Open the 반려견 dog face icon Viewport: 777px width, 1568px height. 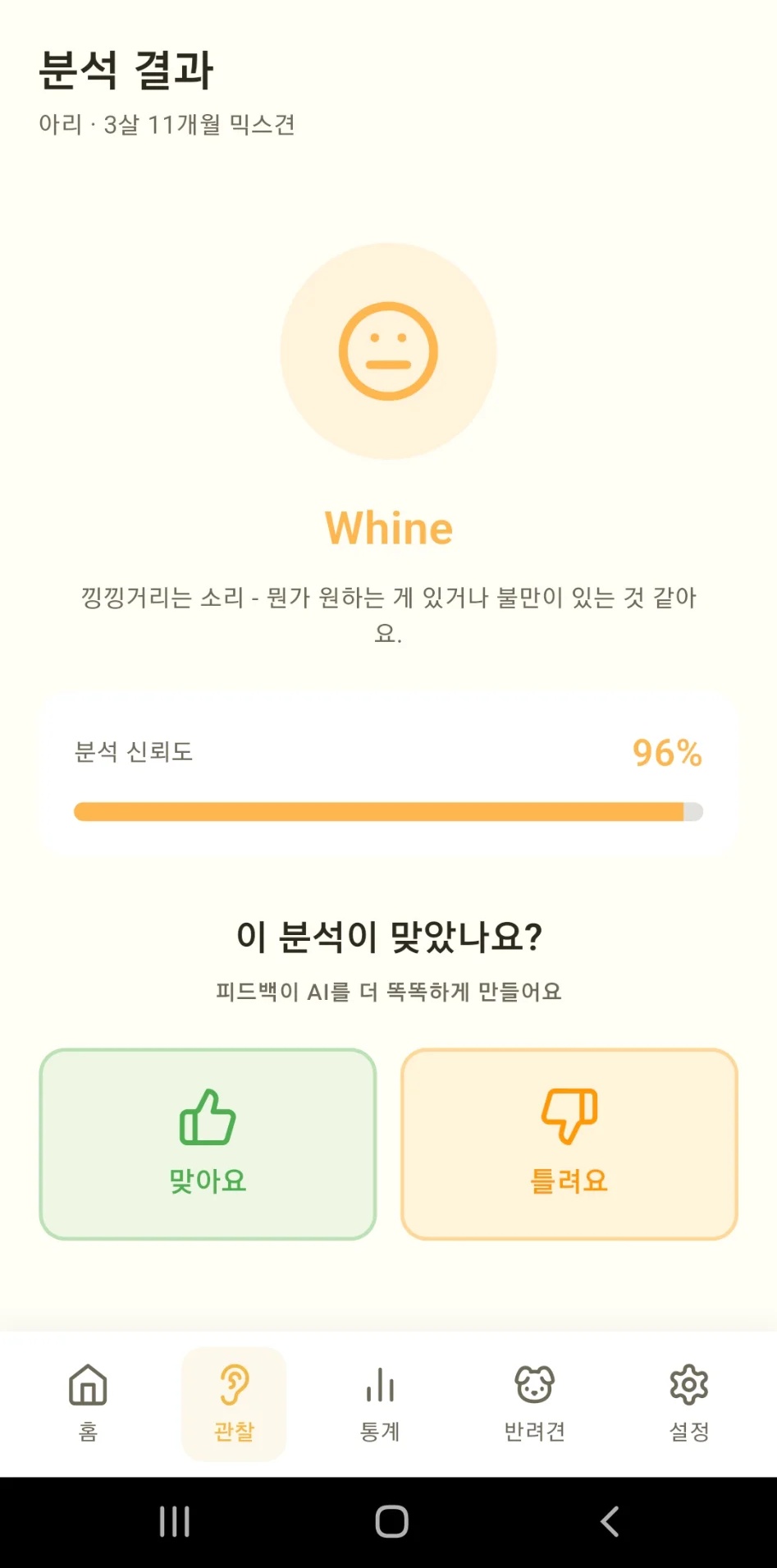click(x=533, y=1385)
